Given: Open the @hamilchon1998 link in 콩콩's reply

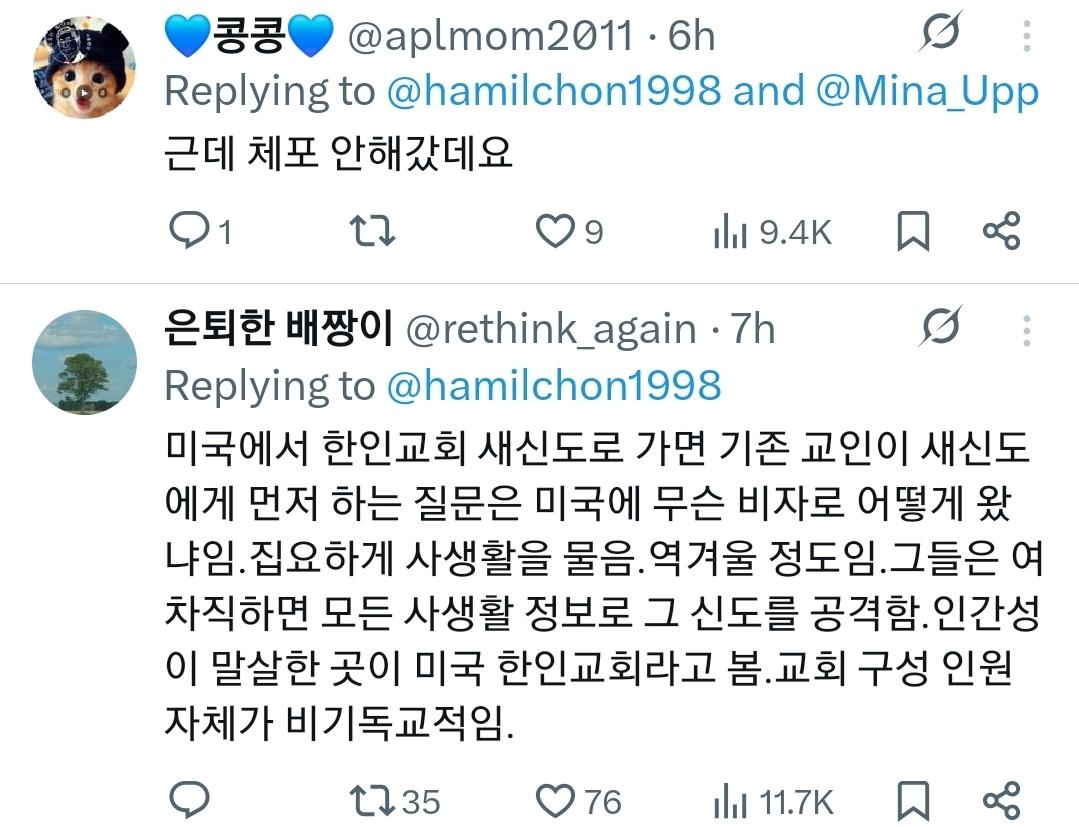Looking at the screenshot, I should pyautogui.click(x=553, y=91).
